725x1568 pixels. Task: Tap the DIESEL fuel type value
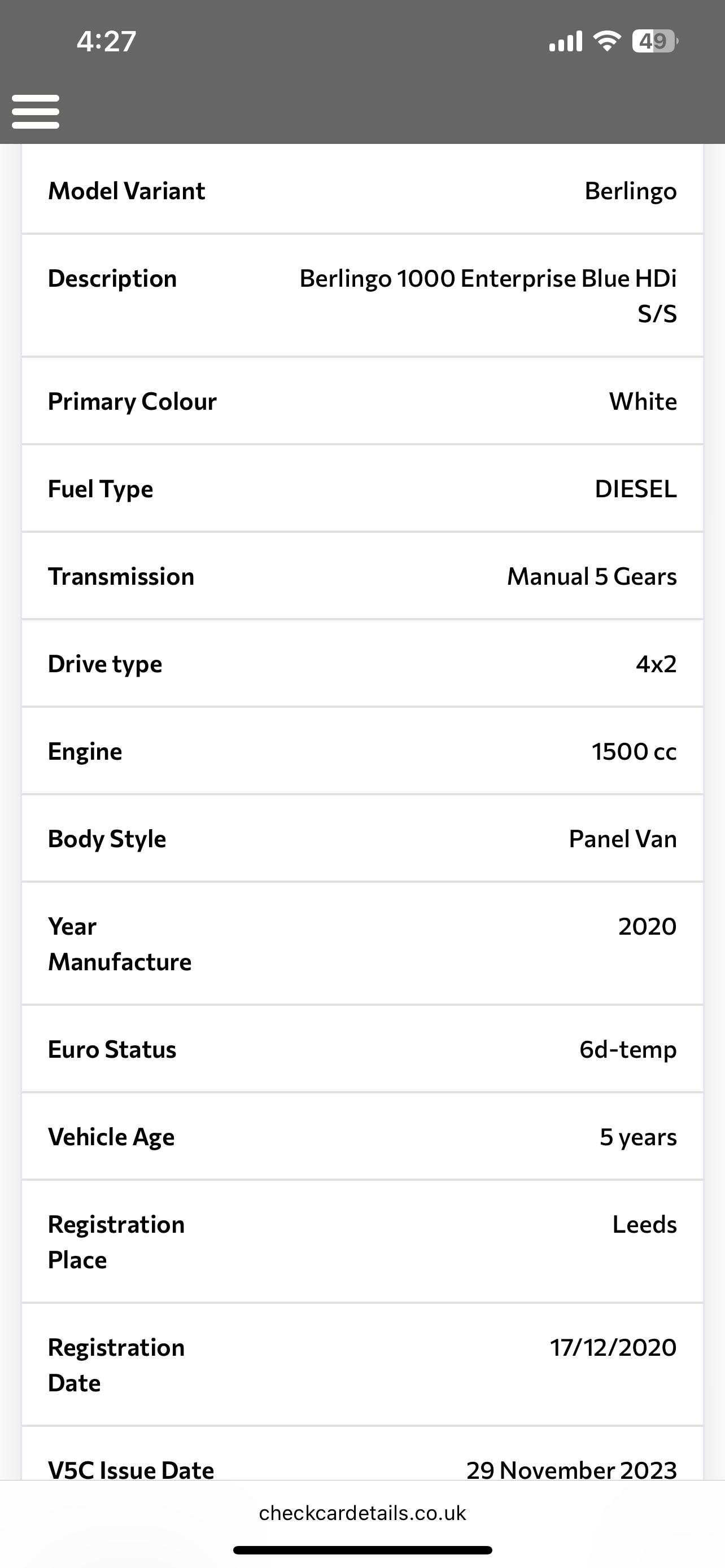click(x=636, y=489)
